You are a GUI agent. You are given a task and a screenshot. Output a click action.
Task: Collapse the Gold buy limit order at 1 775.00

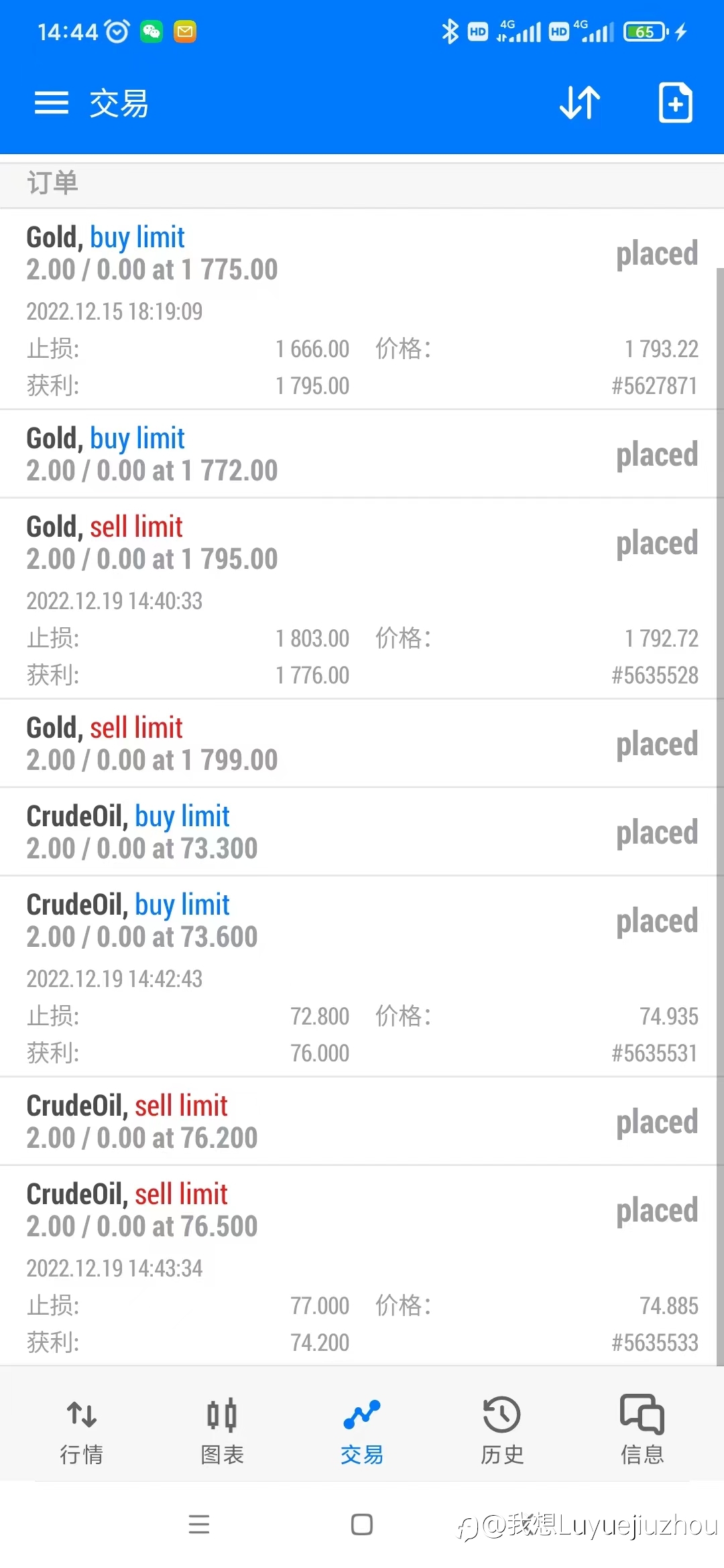362,309
